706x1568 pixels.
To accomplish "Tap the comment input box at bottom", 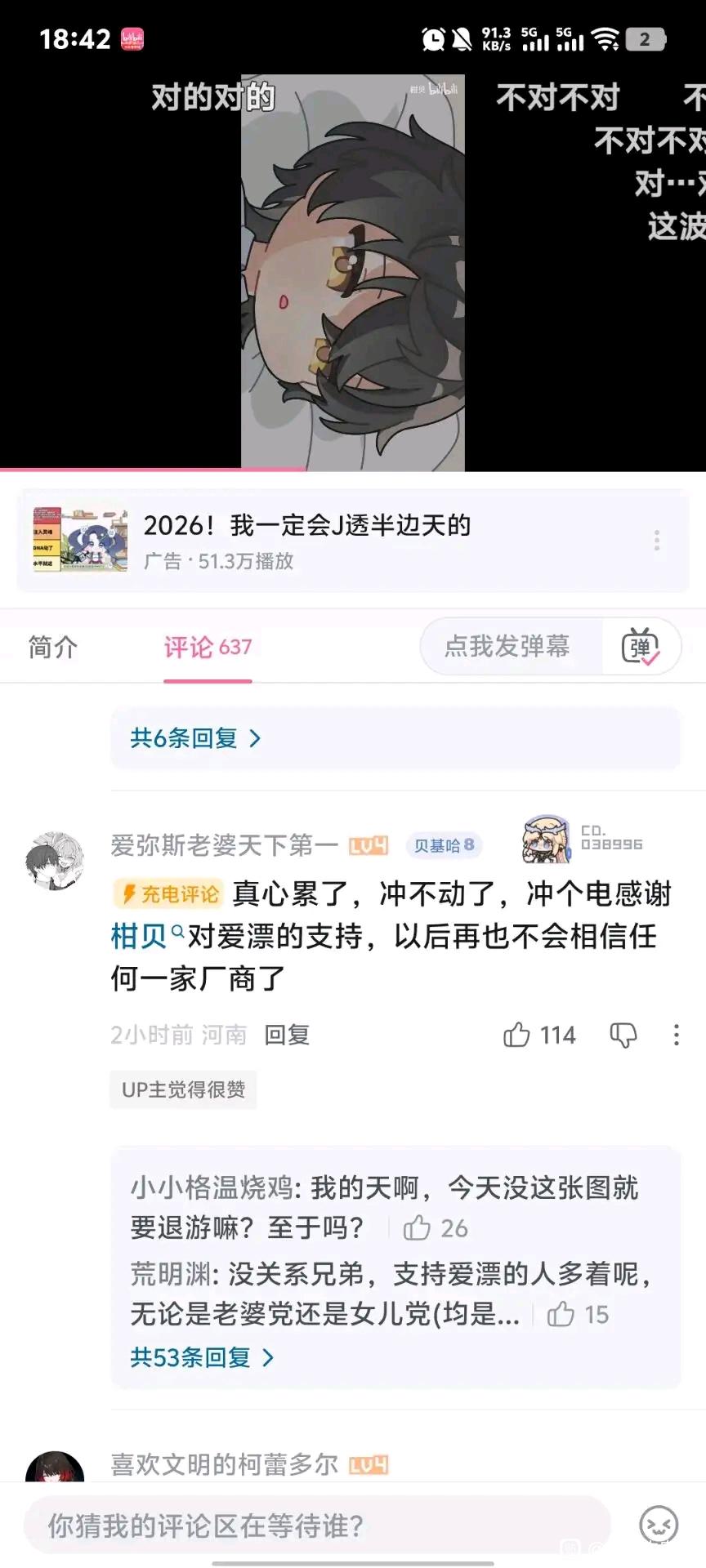I will point(317,1525).
